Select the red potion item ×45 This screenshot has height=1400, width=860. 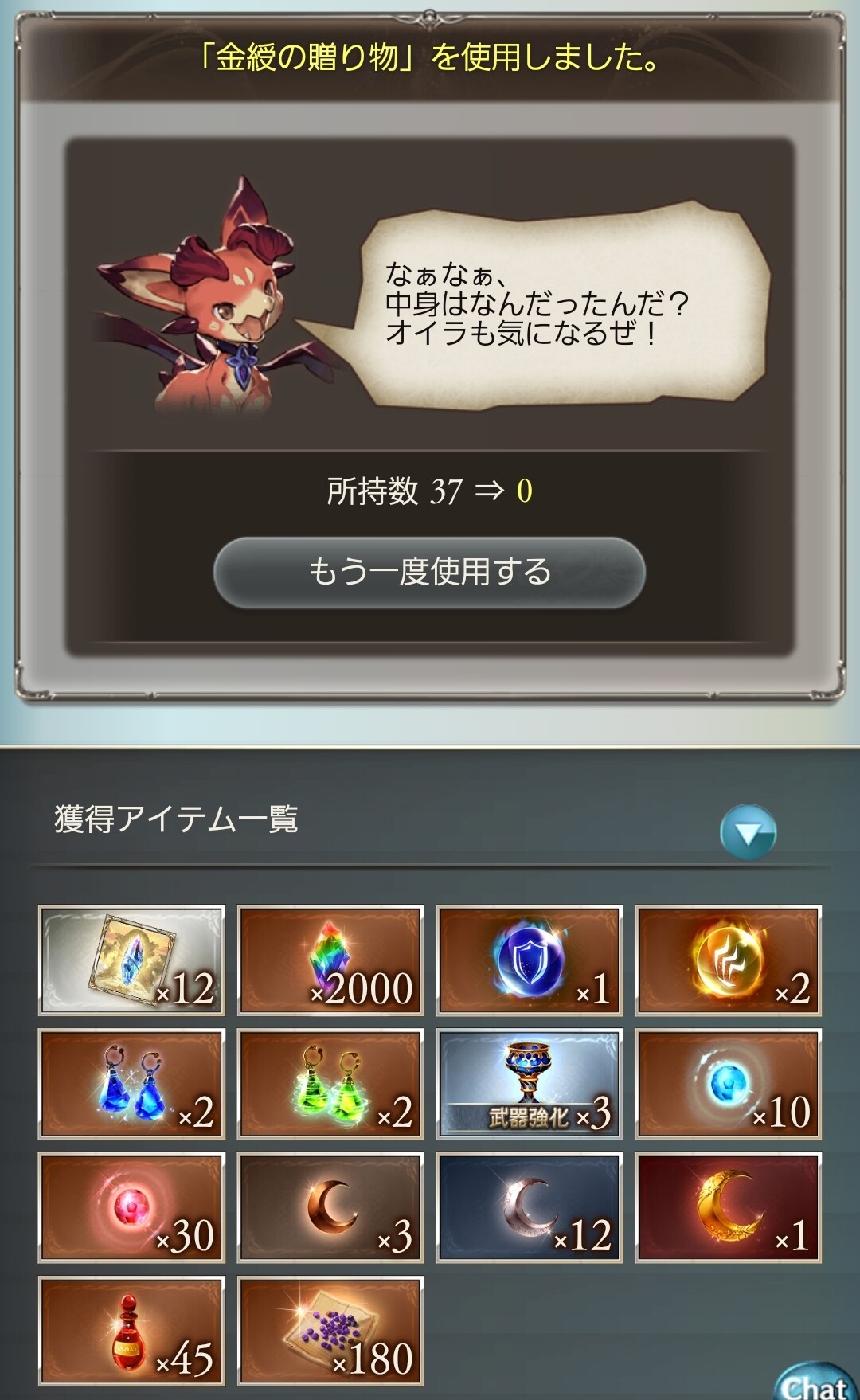pyautogui.click(x=131, y=1331)
